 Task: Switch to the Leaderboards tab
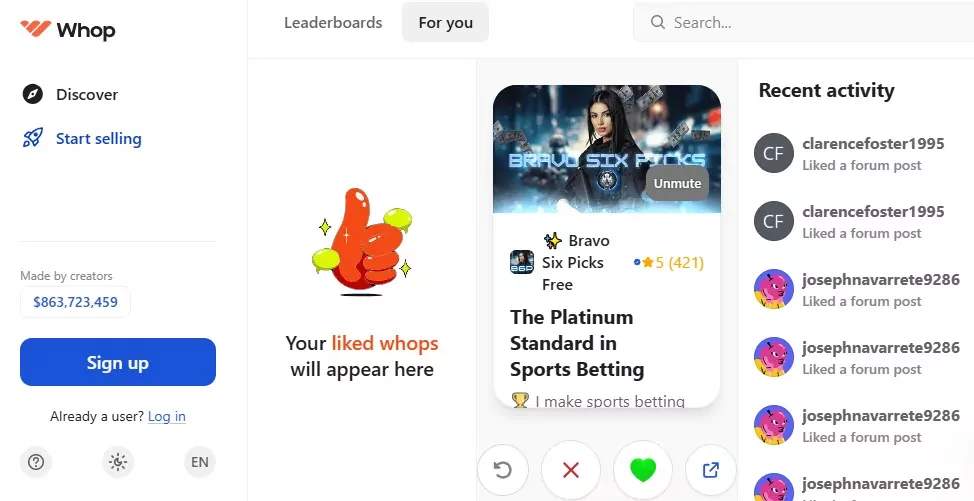click(333, 22)
